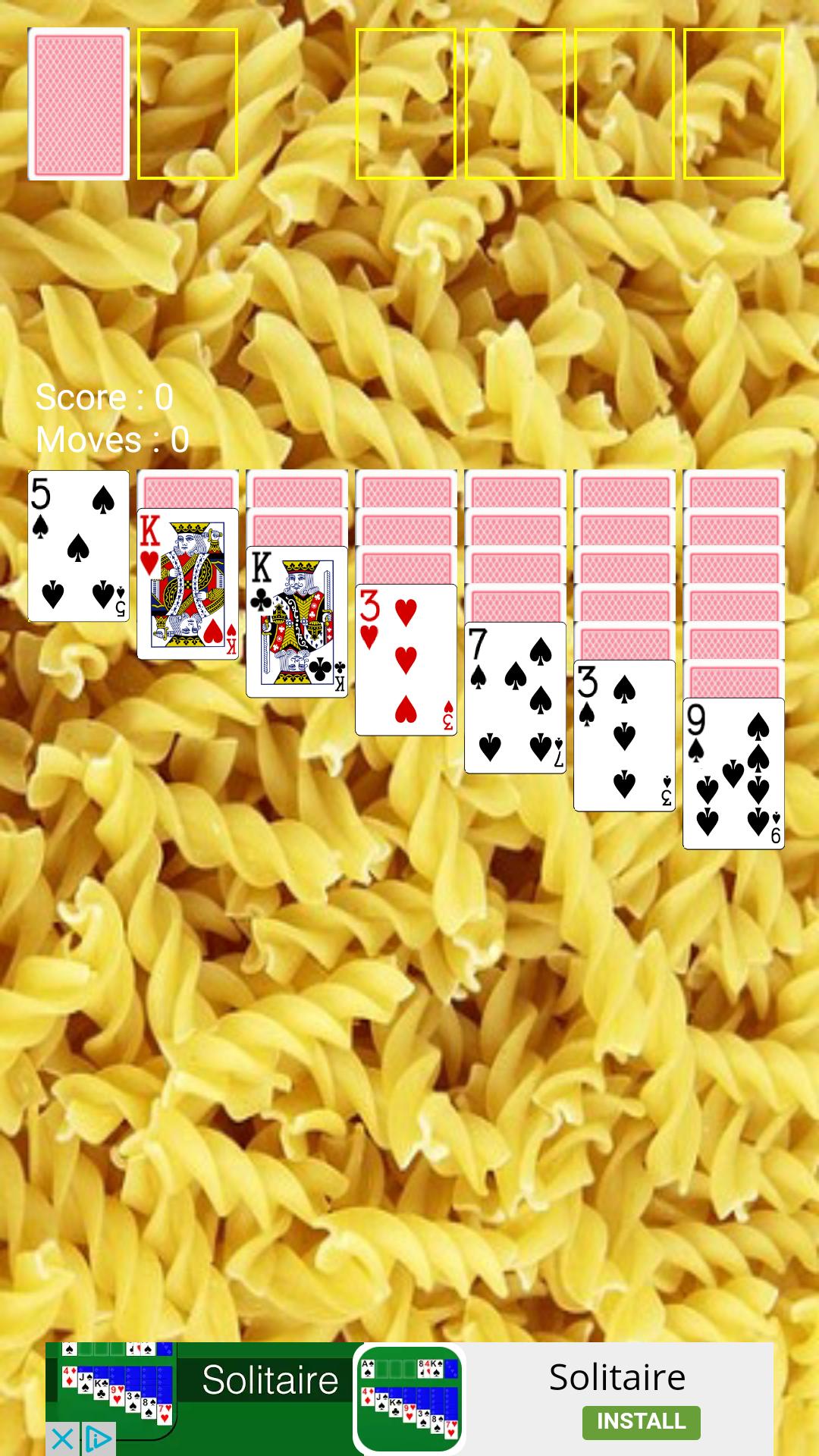Select the King of clubs card

[x=297, y=622]
